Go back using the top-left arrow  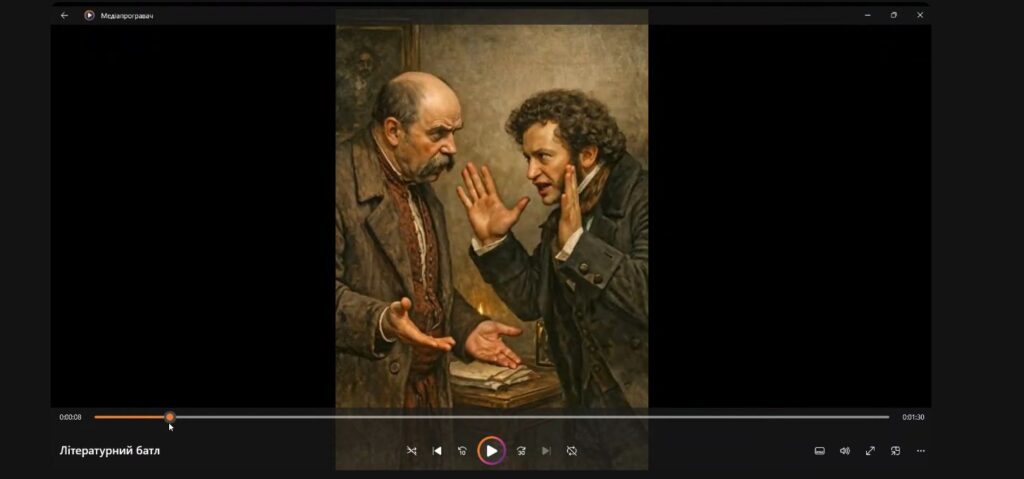(65, 15)
